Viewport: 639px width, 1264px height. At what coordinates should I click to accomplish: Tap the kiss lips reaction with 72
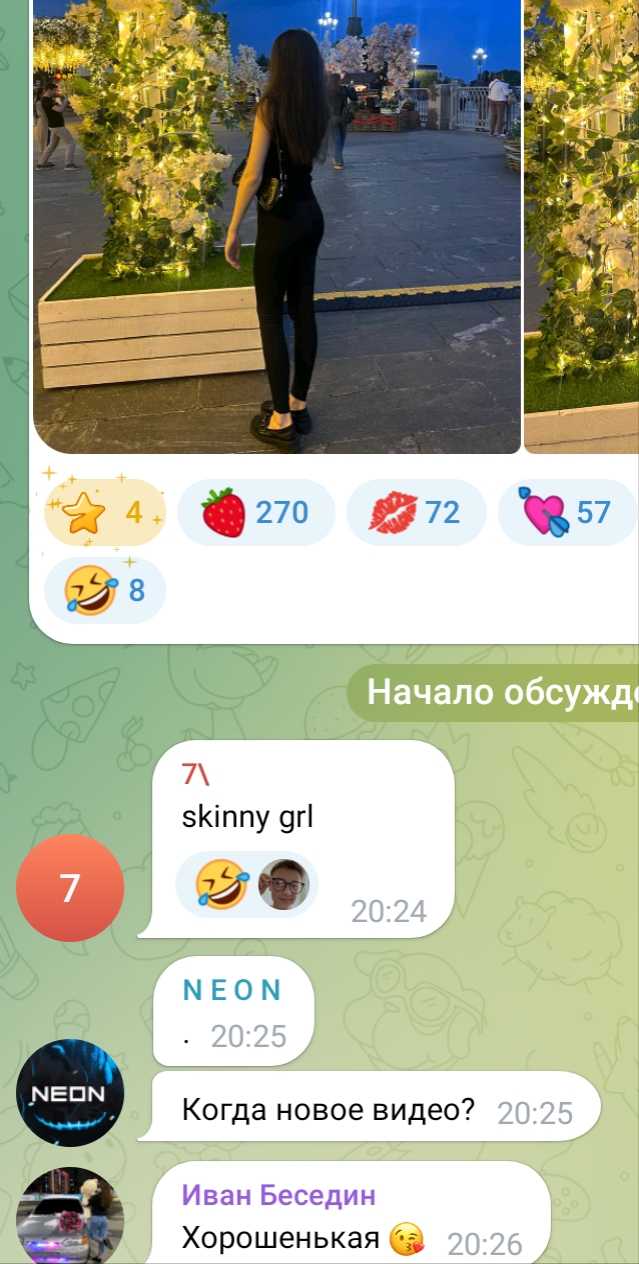[416, 513]
